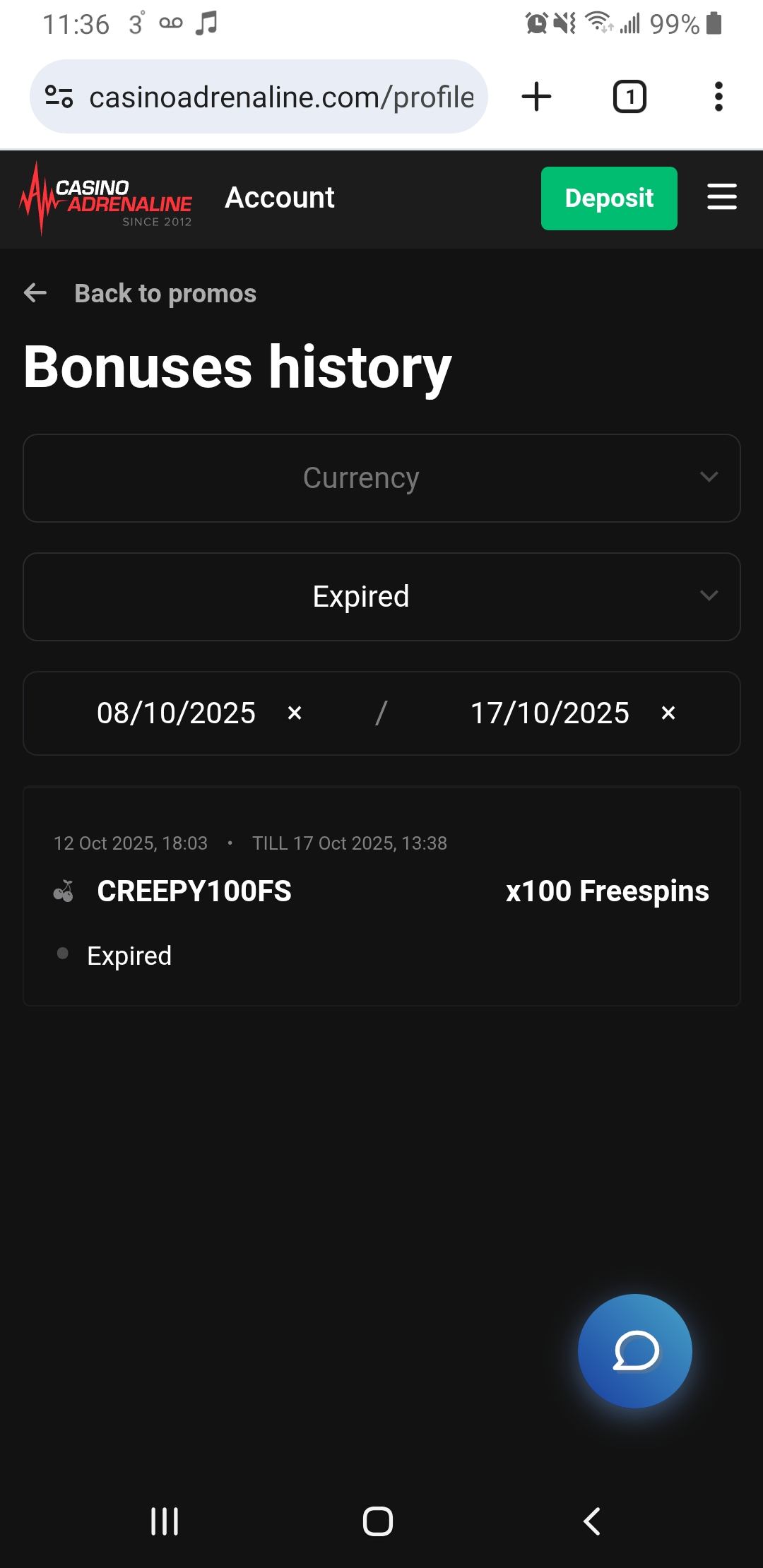The height and width of the screenshot is (1568, 763).
Task: Edit the start date 08/10/2025
Action: point(176,713)
